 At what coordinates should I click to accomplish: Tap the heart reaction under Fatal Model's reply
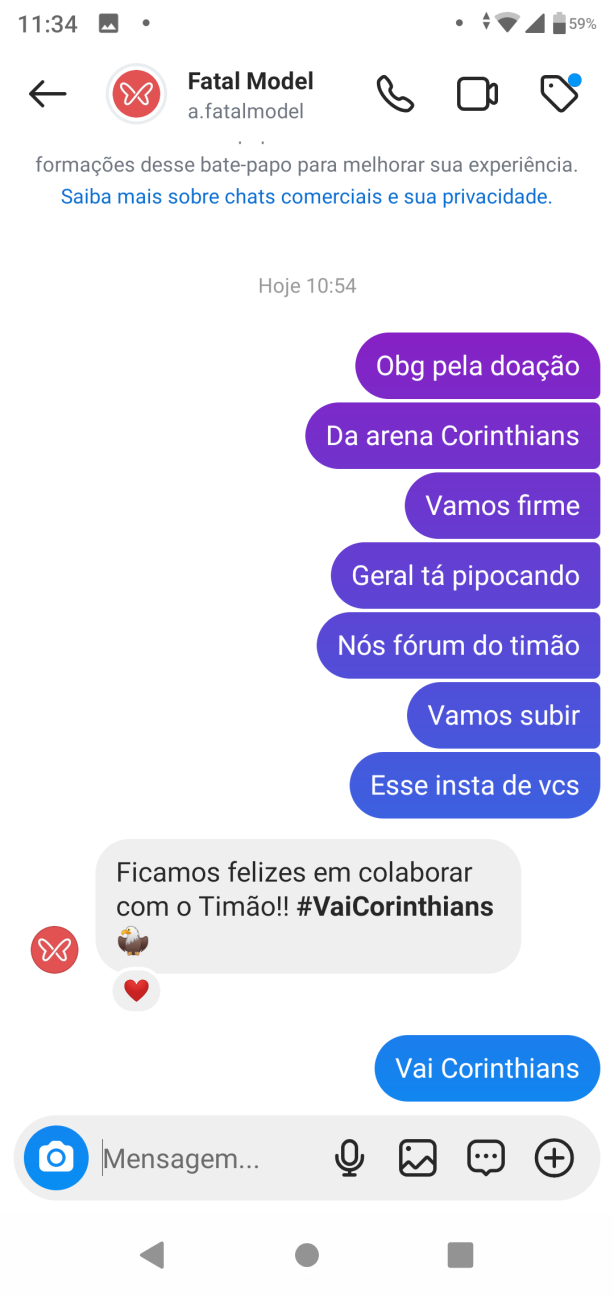coord(136,991)
